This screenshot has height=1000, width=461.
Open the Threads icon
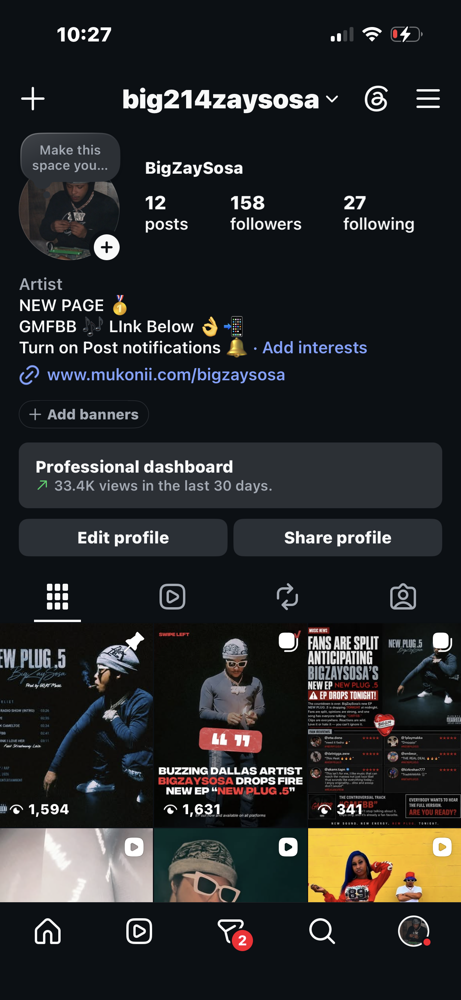click(376, 99)
